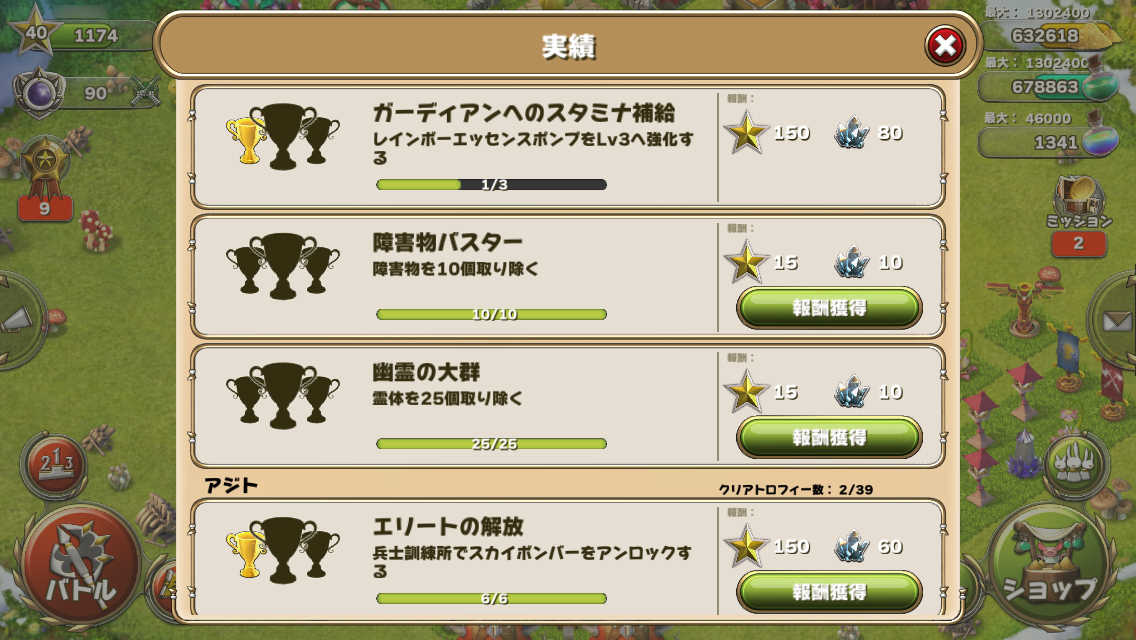Claim reward for 障害物バスター
The image size is (1136, 640).
pyautogui.click(x=829, y=307)
